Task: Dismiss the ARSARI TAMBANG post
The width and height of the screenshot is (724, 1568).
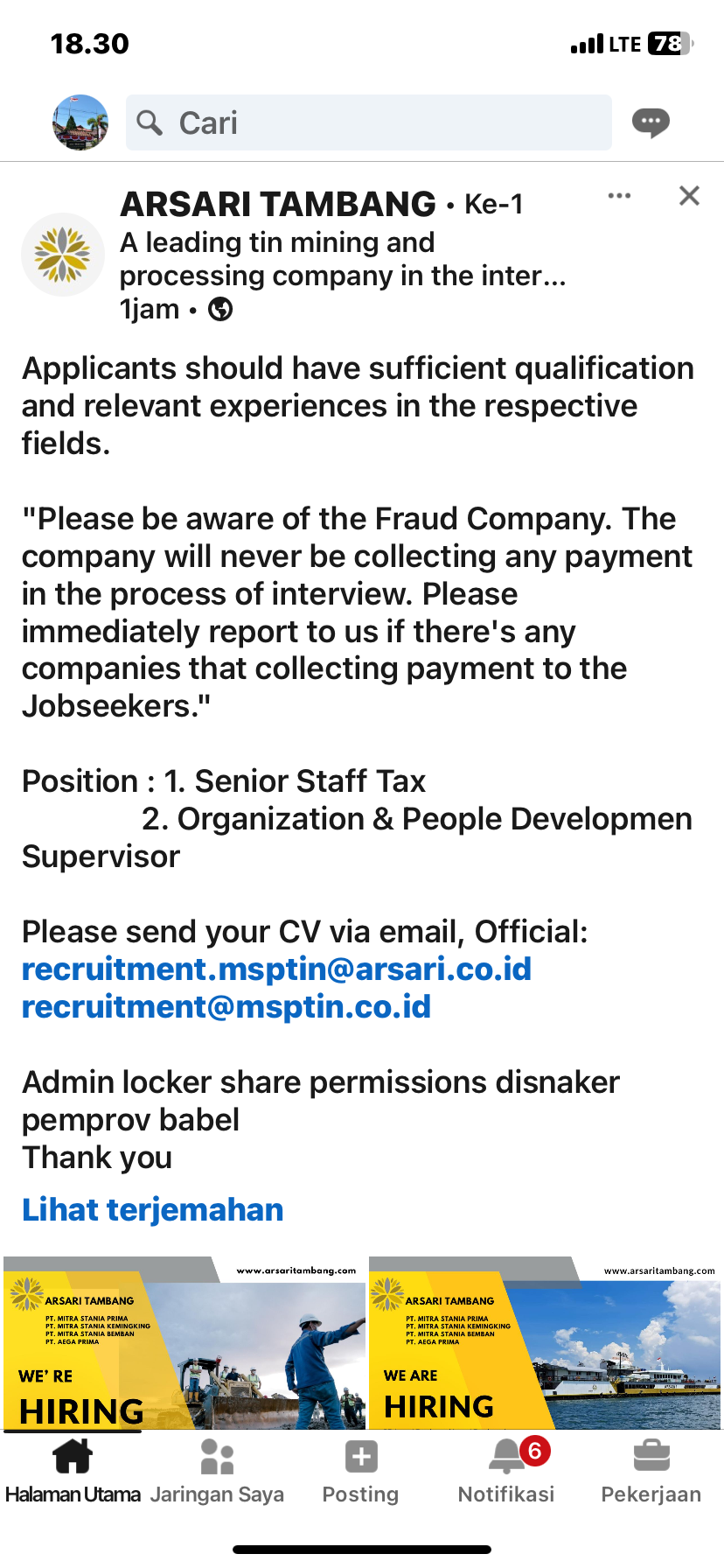Action: [689, 196]
